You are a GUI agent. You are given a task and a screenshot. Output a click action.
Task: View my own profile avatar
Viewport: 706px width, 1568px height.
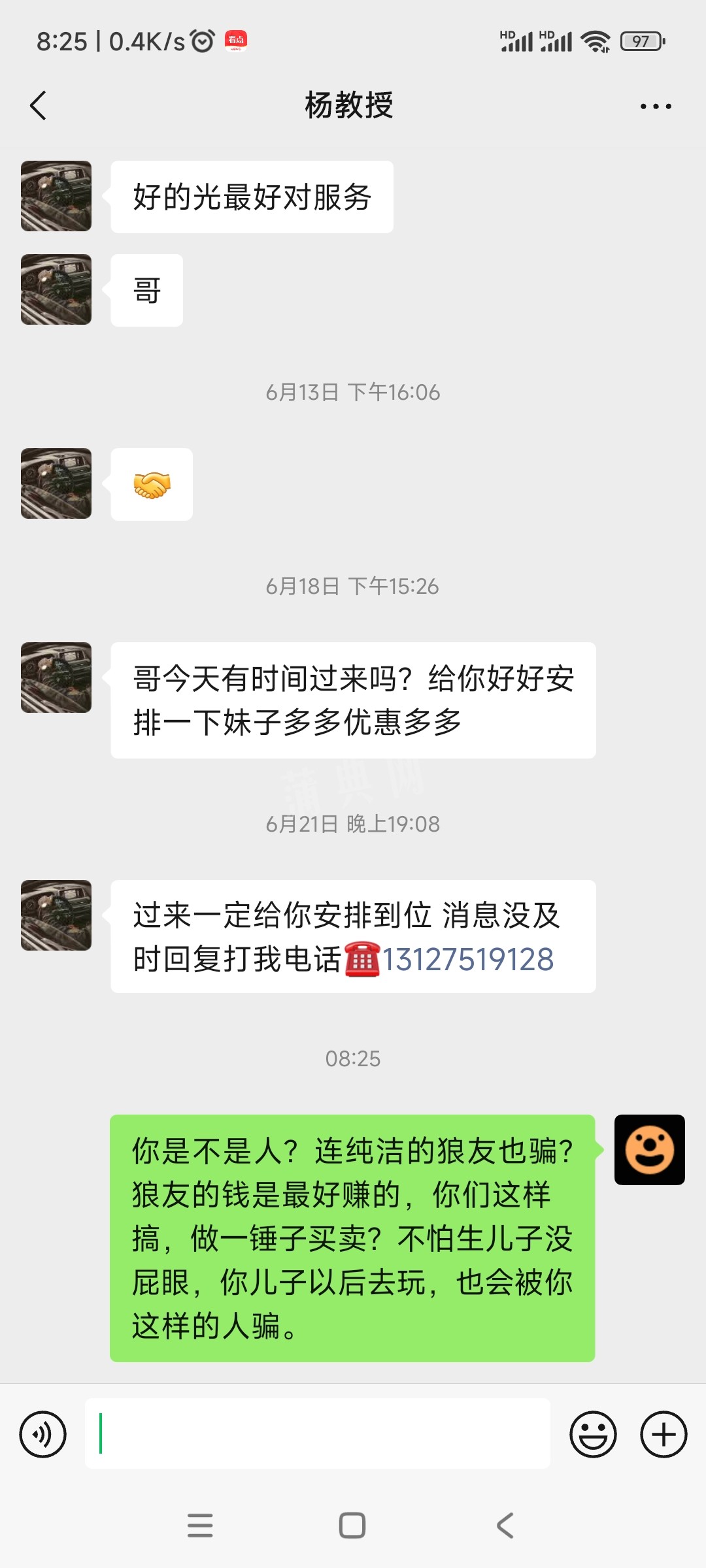649,1150
